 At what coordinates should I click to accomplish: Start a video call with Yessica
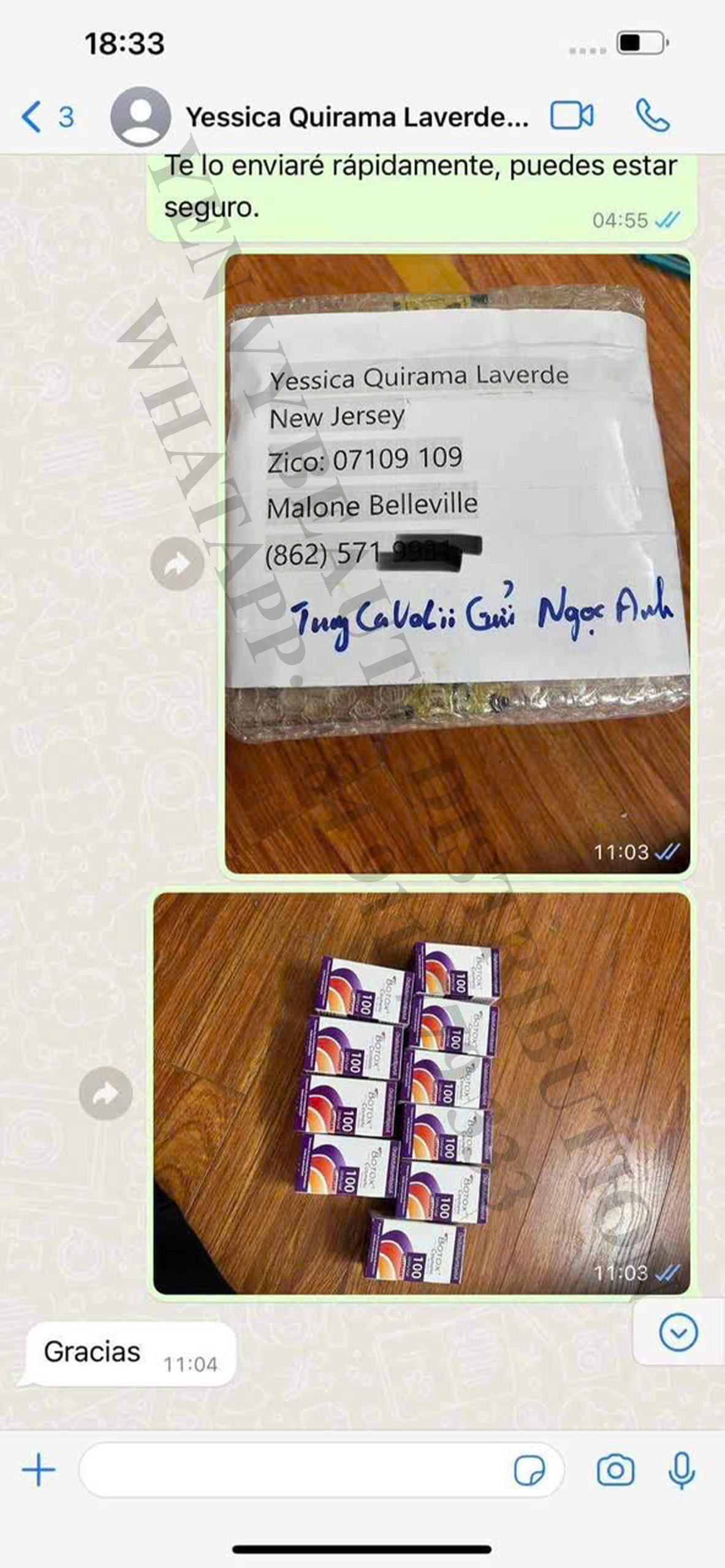(572, 115)
